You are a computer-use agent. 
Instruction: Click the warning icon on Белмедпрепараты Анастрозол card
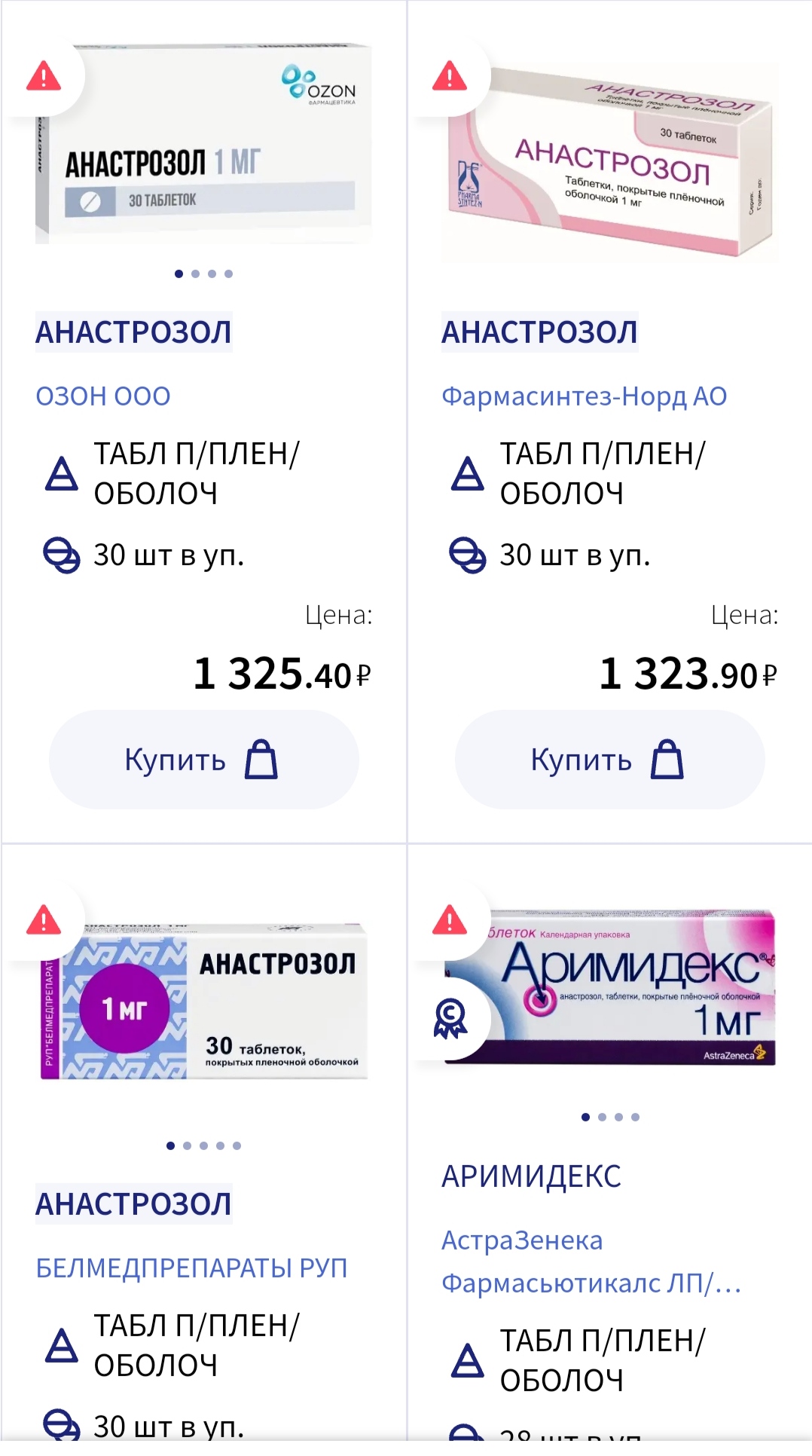click(43, 921)
